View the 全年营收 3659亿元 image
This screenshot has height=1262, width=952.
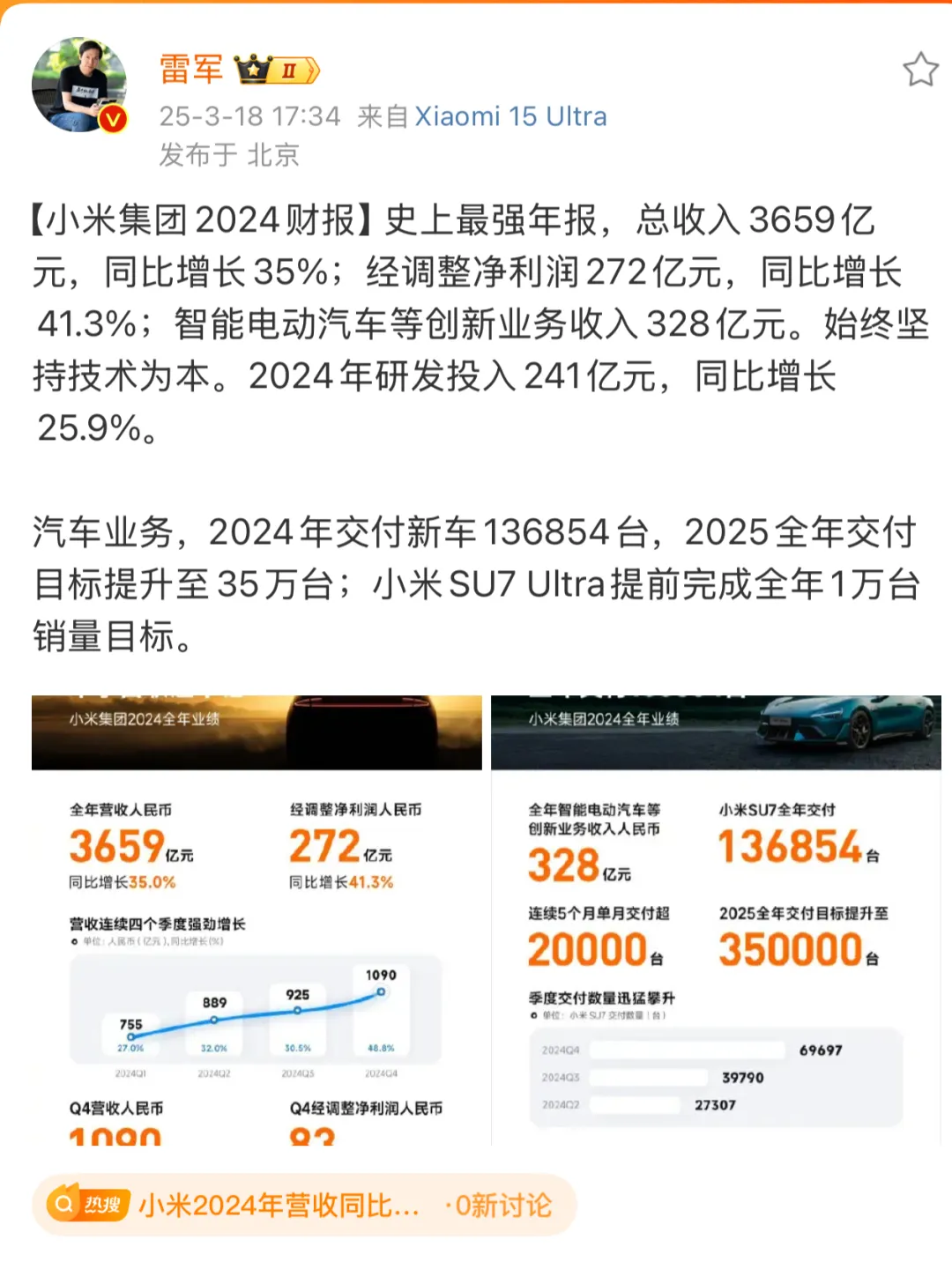[257, 920]
